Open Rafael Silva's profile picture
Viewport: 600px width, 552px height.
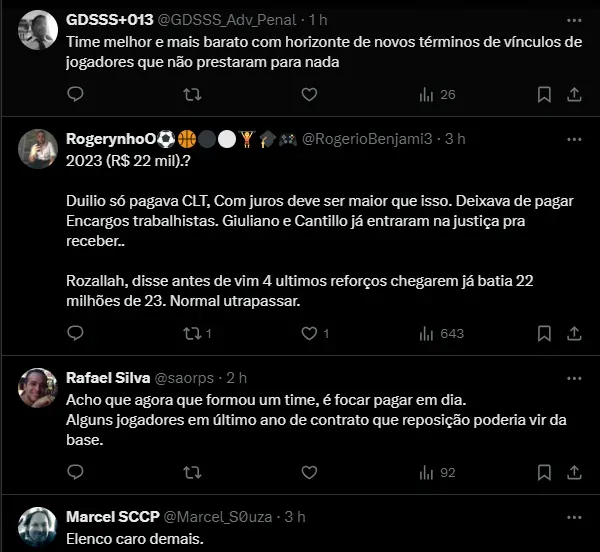tap(38, 388)
